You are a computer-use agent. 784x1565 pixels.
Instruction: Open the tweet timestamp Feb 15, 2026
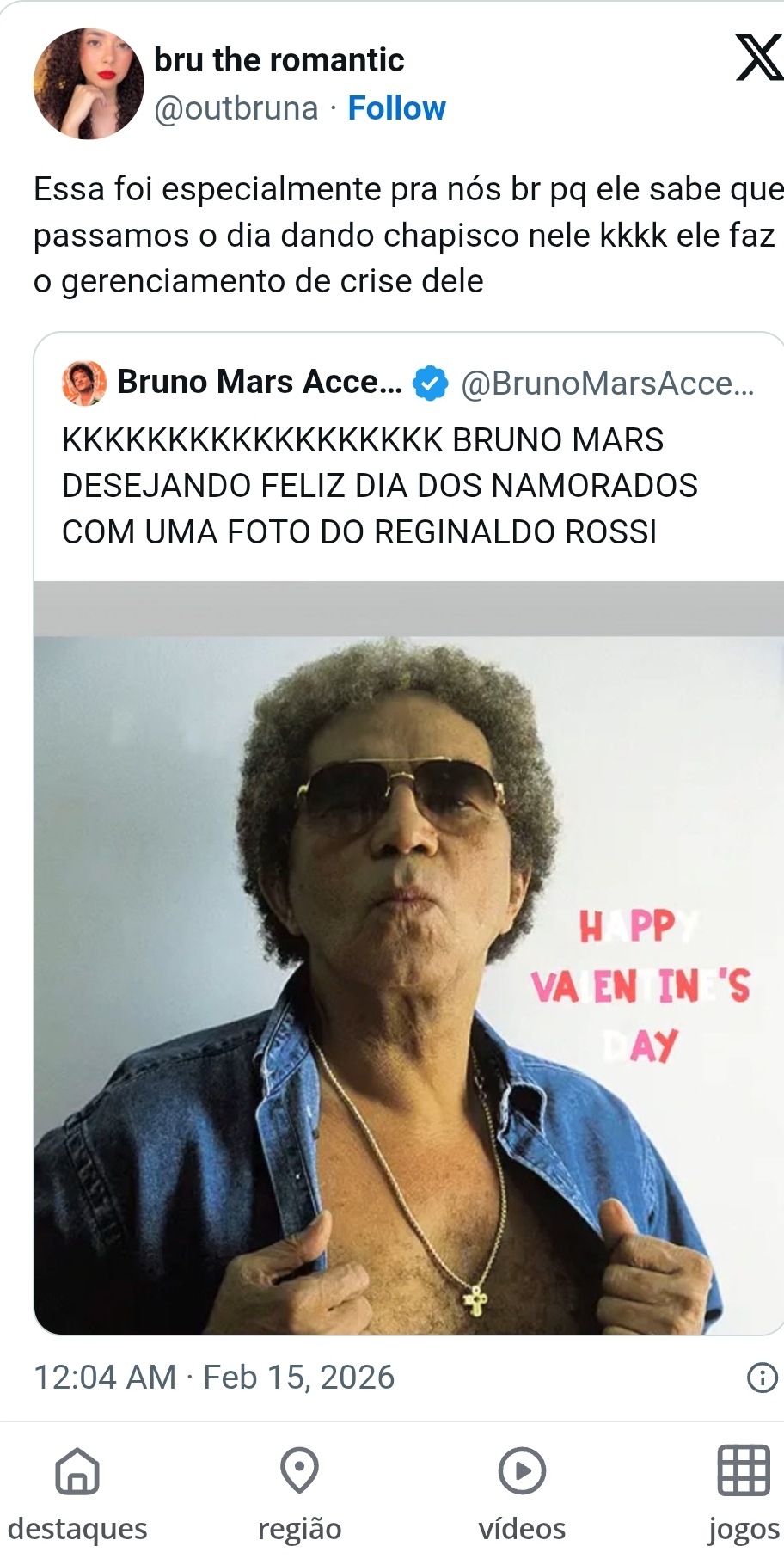coord(213,1378)
